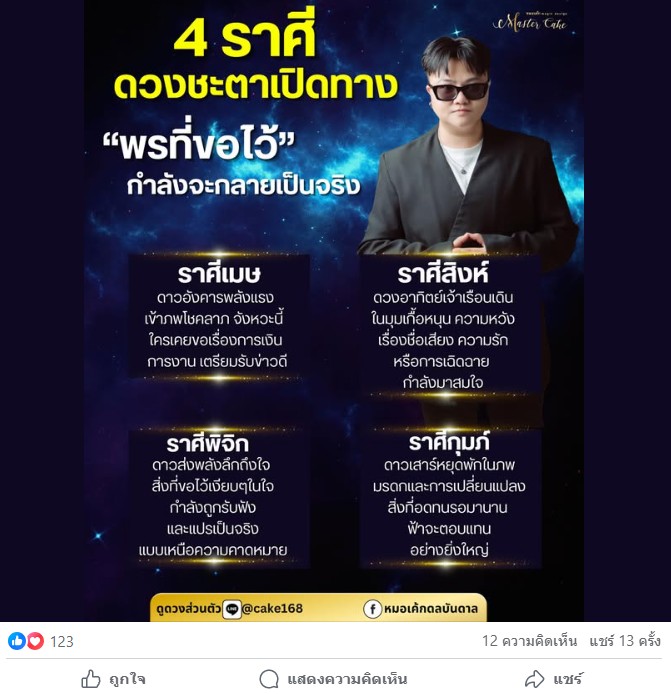
Task: Open the 4 ราศี horoscope poster image
Action: pos(335,310)
